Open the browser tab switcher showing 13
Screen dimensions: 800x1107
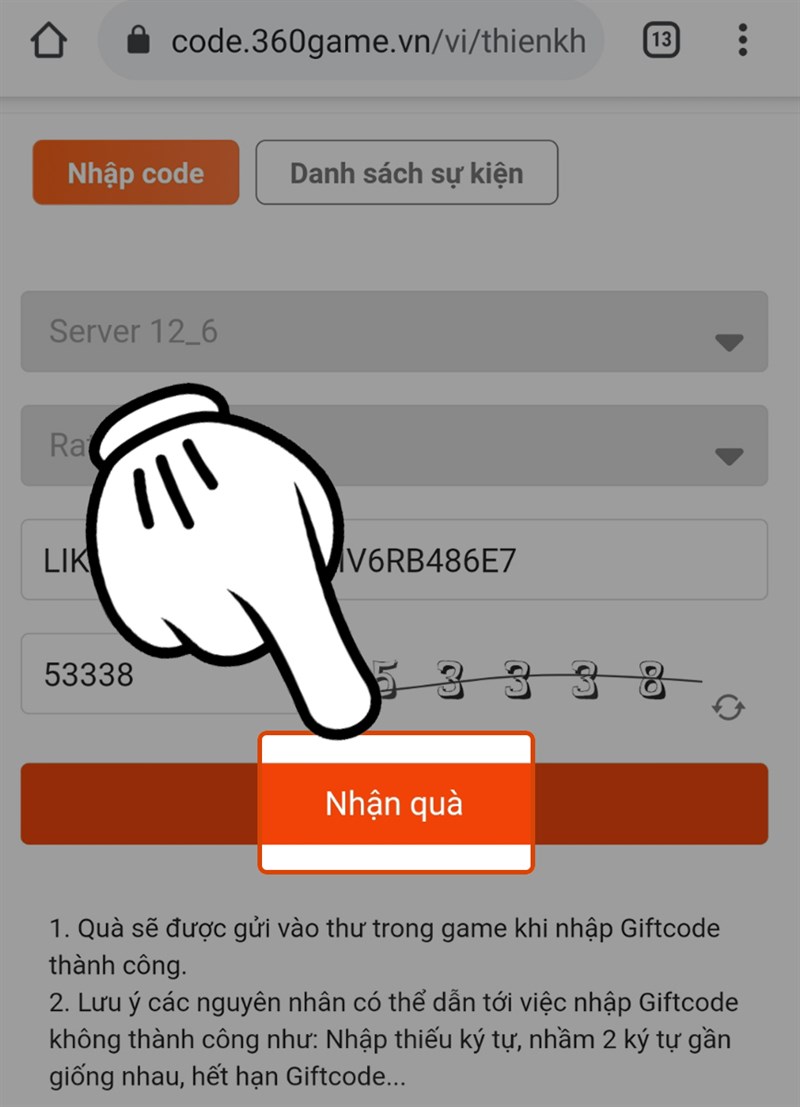coord(661,40)
